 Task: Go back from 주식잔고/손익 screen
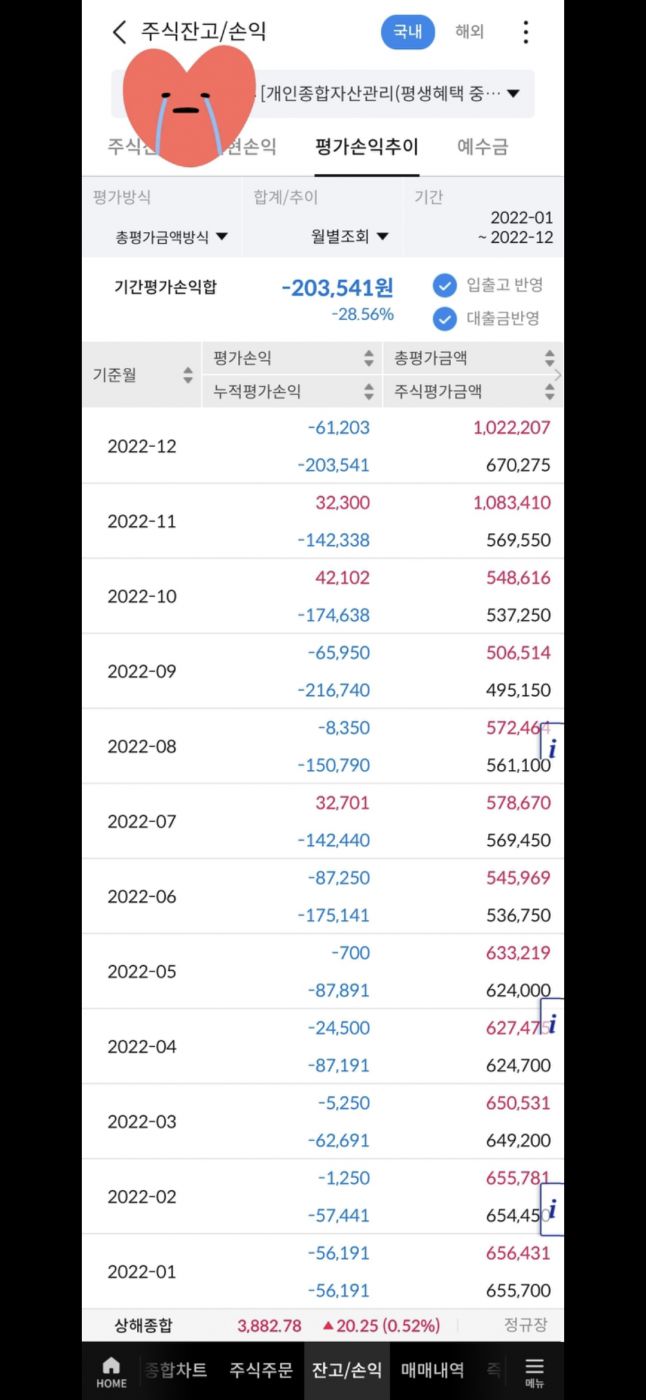click(119, 32)
